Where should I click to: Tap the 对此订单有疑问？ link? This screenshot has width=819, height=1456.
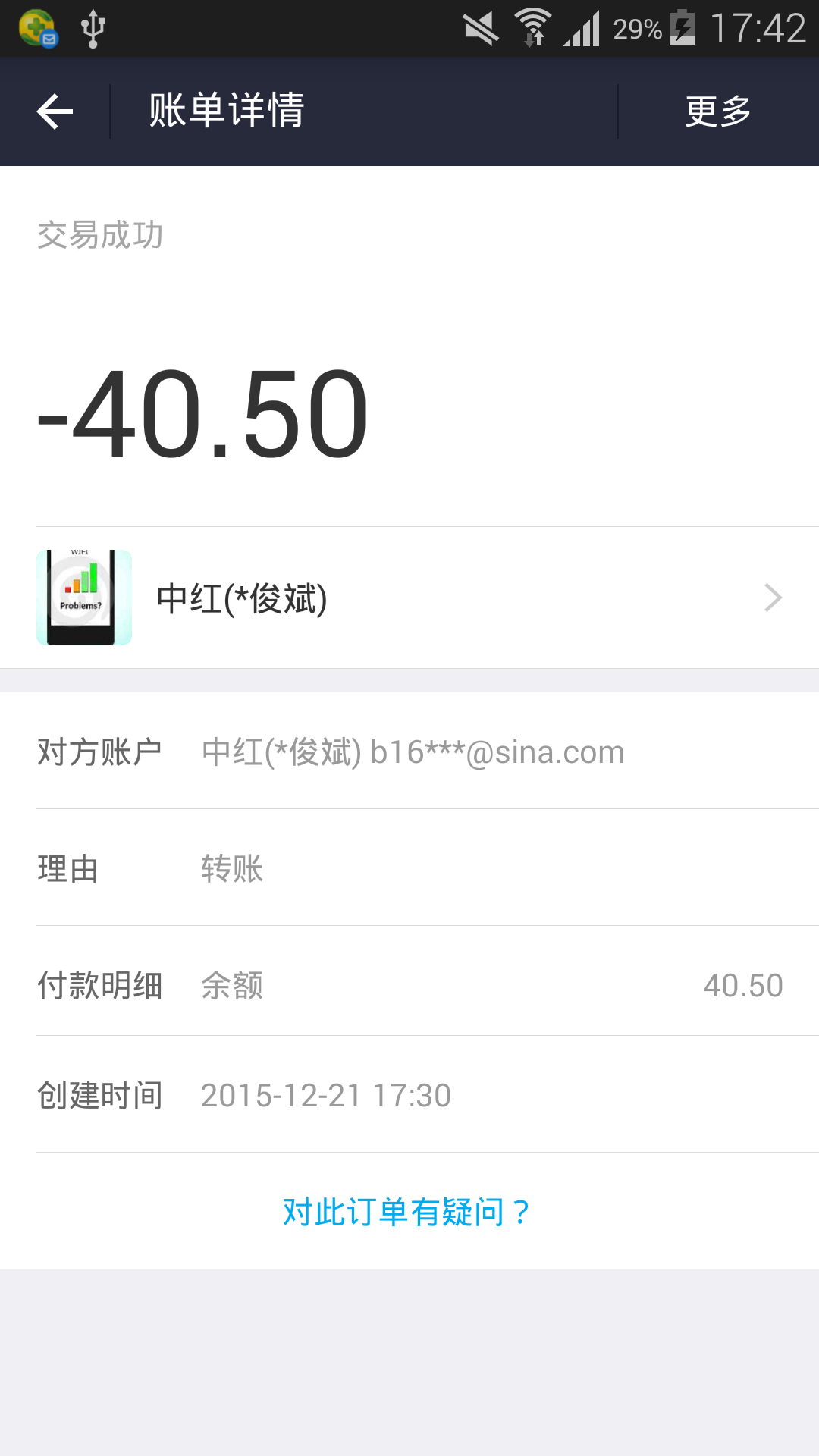(406, 1212)
